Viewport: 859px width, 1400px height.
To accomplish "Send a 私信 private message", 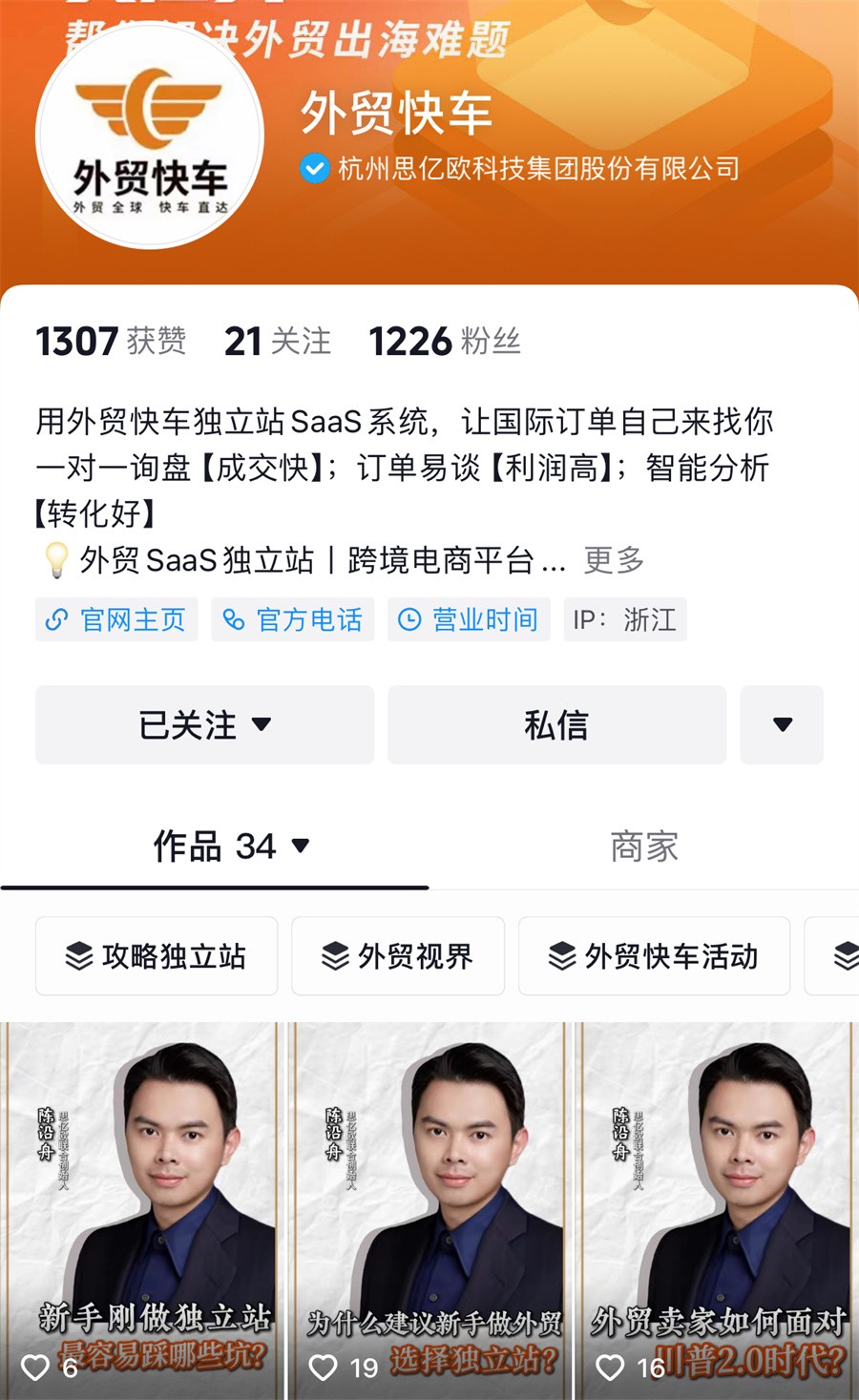I will point(556,725).
